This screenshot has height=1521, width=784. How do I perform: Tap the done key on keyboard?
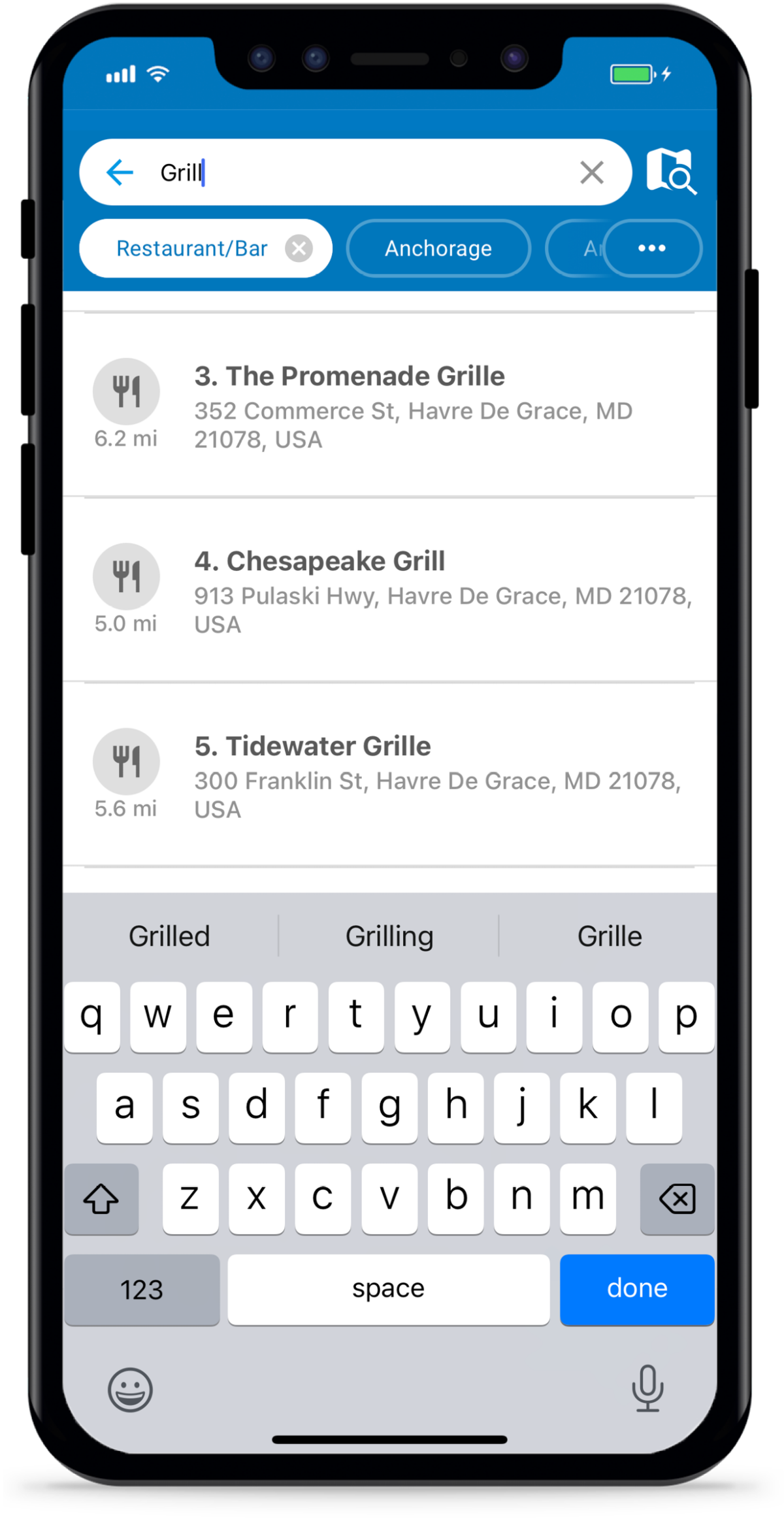point(637,1289)
